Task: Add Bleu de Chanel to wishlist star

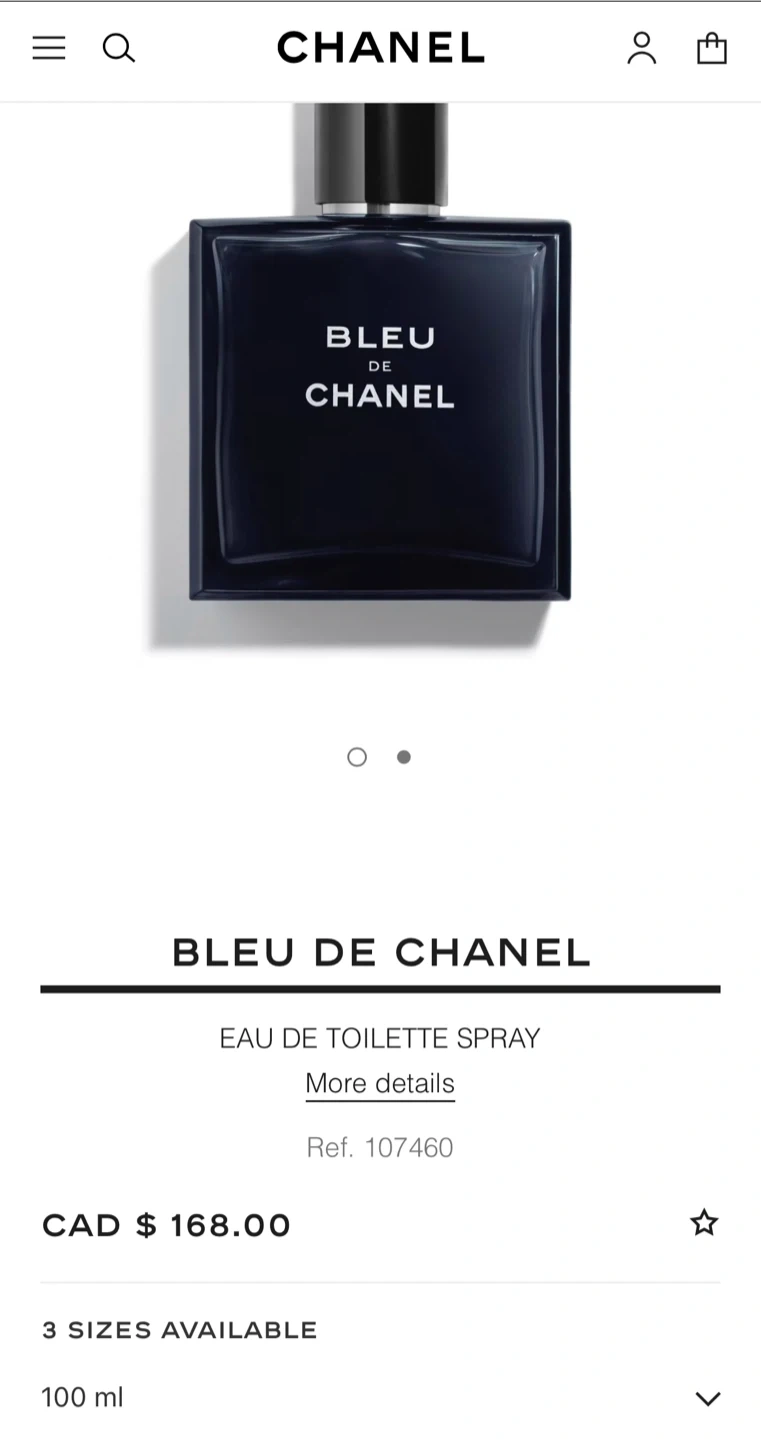Action: (704, 1222)
